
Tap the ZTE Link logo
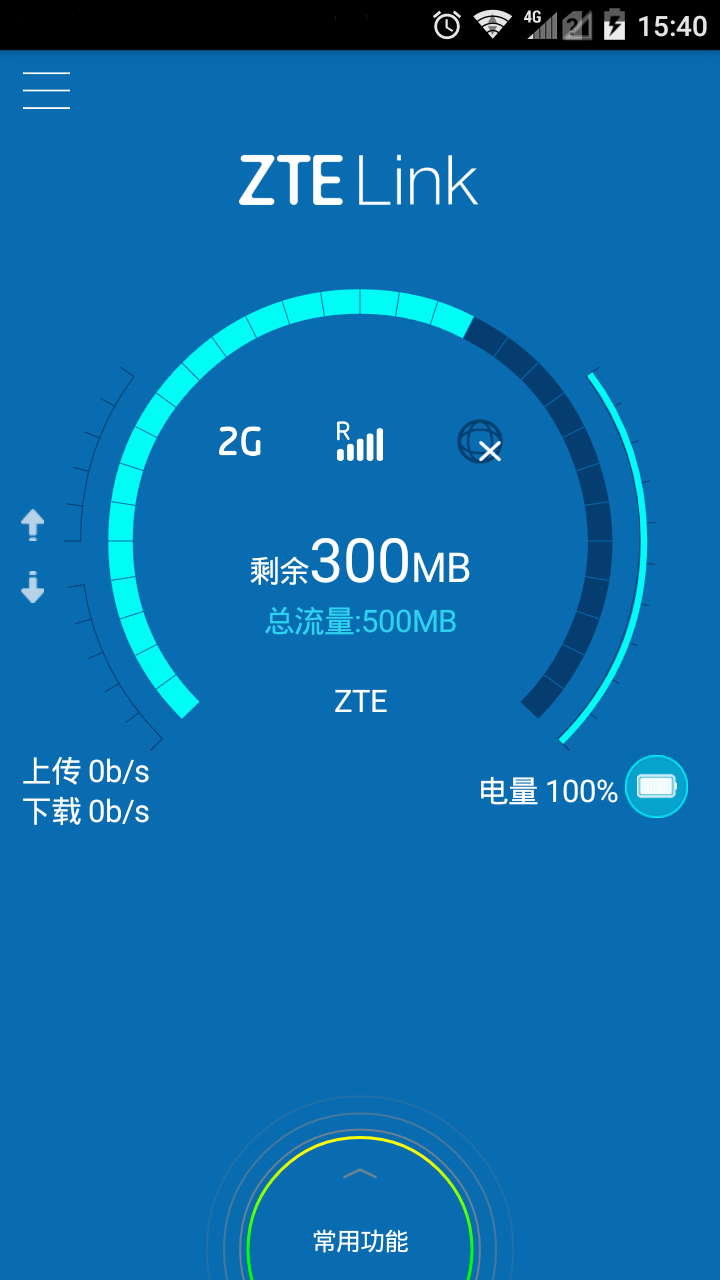360,180
